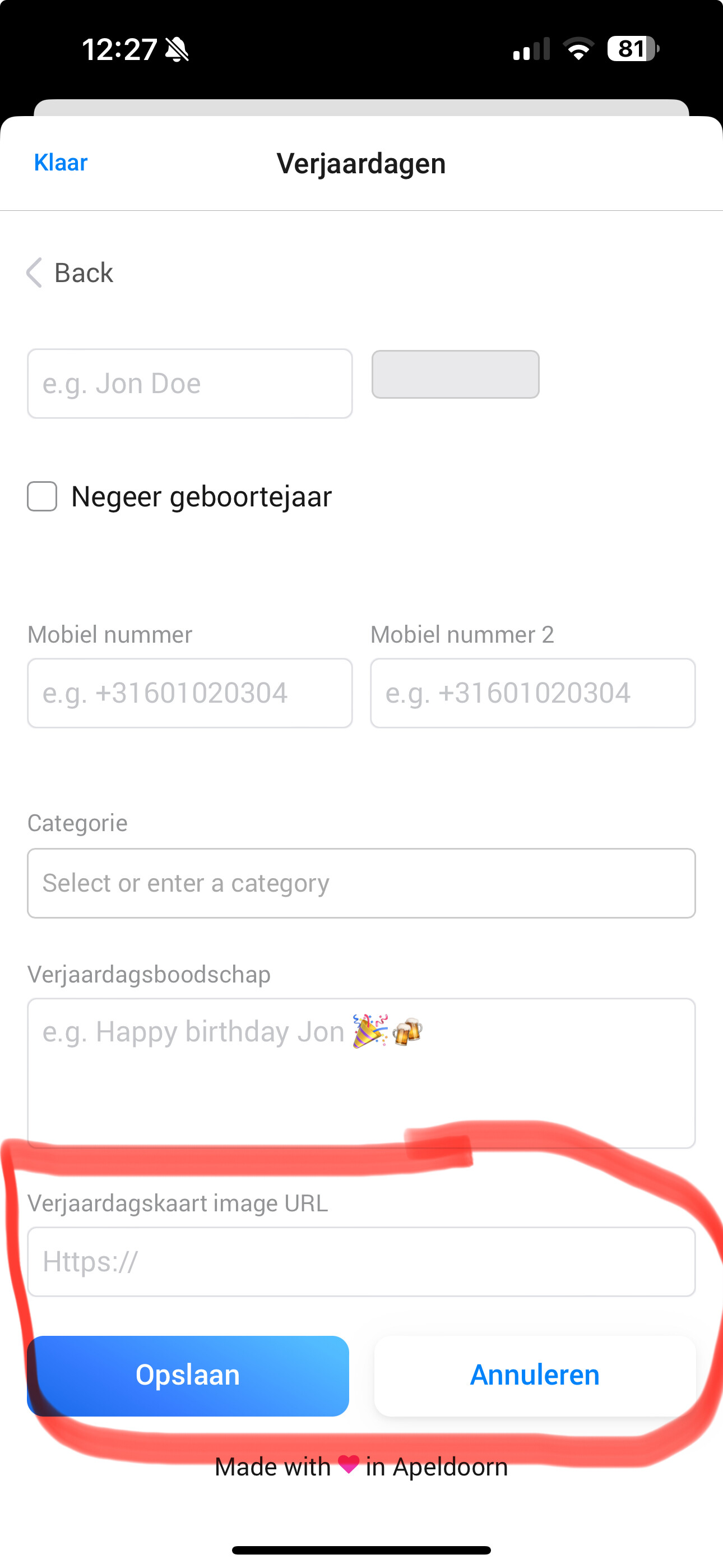The image size is (723, 1568).
Task: Go back using the Back link
Action: pos(71,273)
